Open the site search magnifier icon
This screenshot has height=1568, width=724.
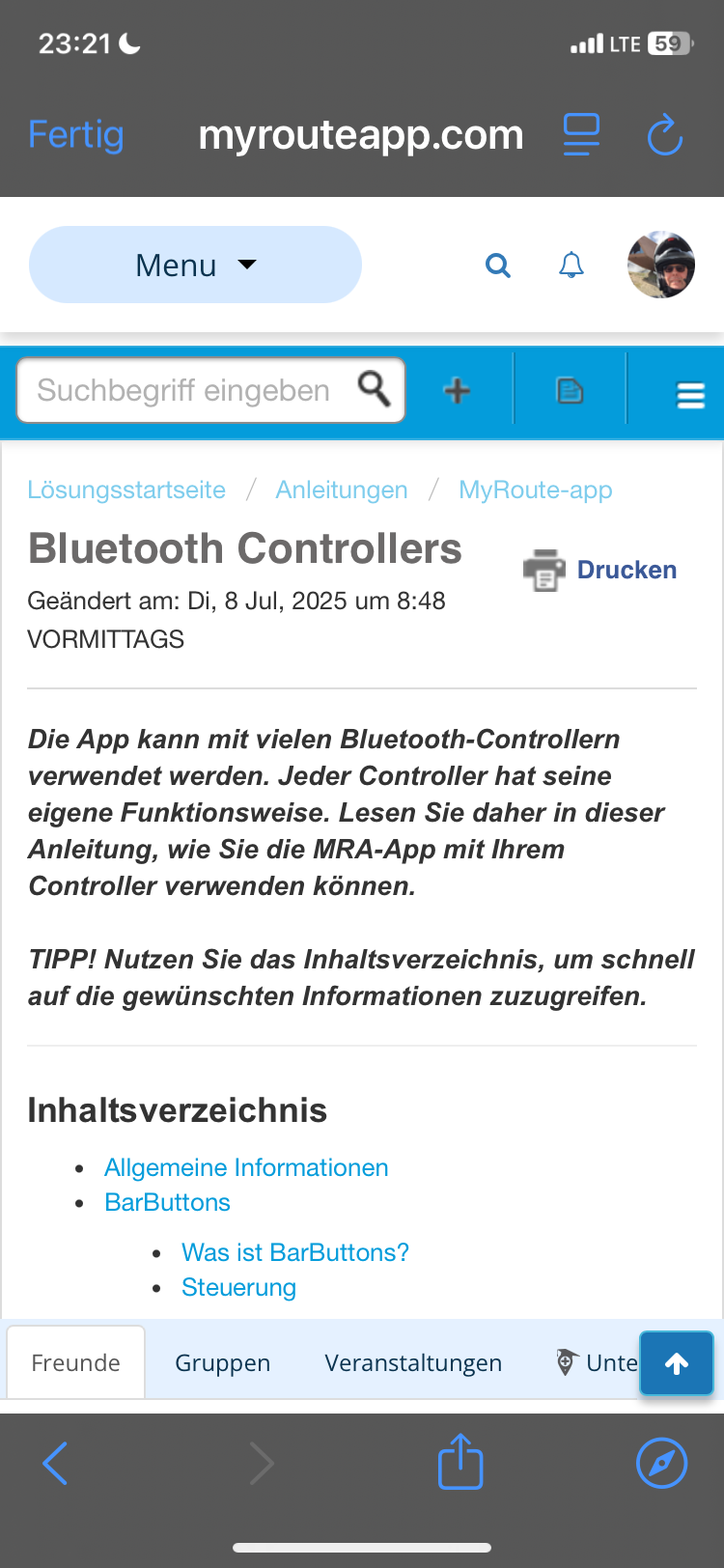tap(497, 266)
